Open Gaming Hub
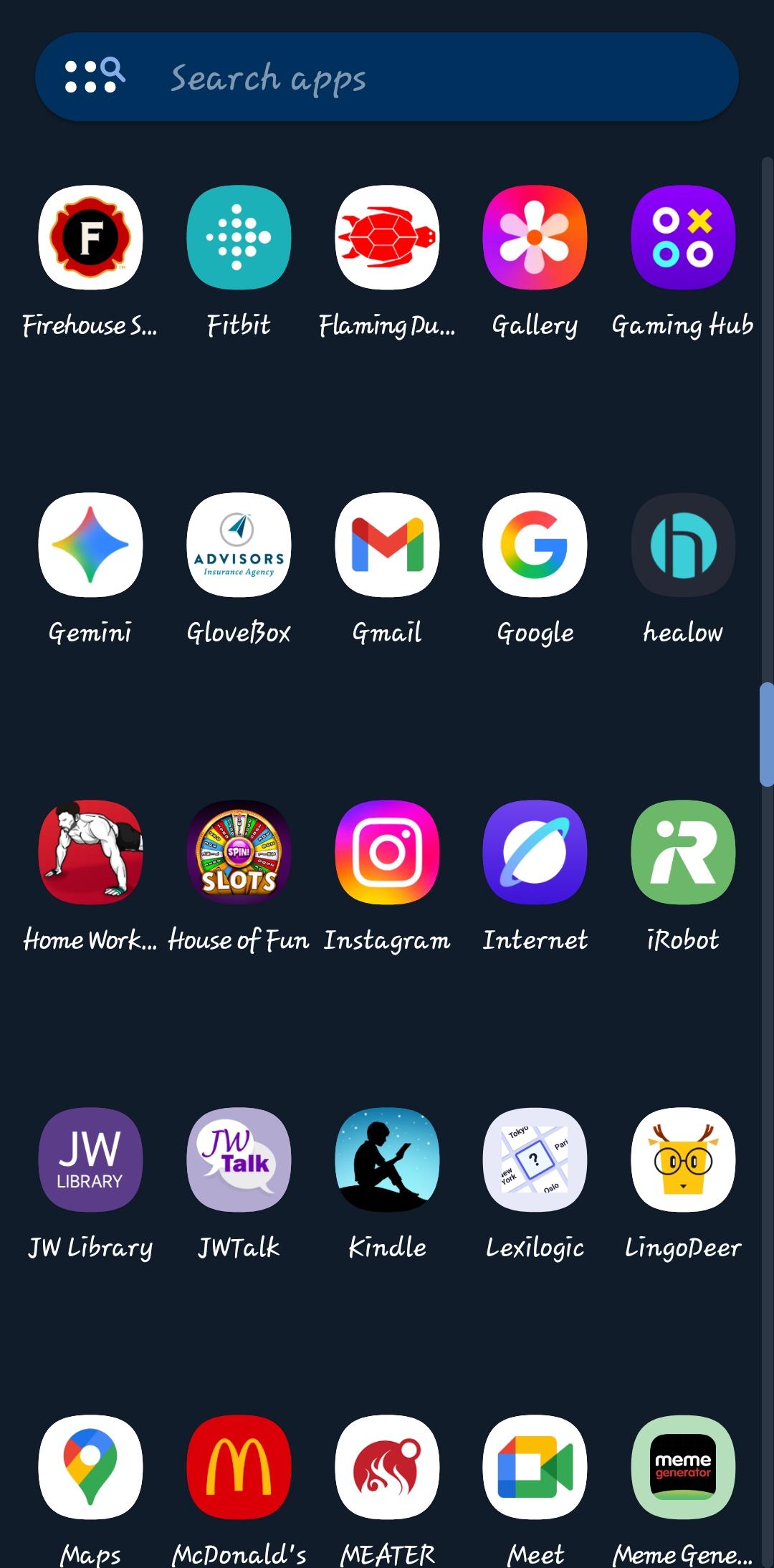The width and height of the screenshot is (774, 1568). click(x=683, y=237)
